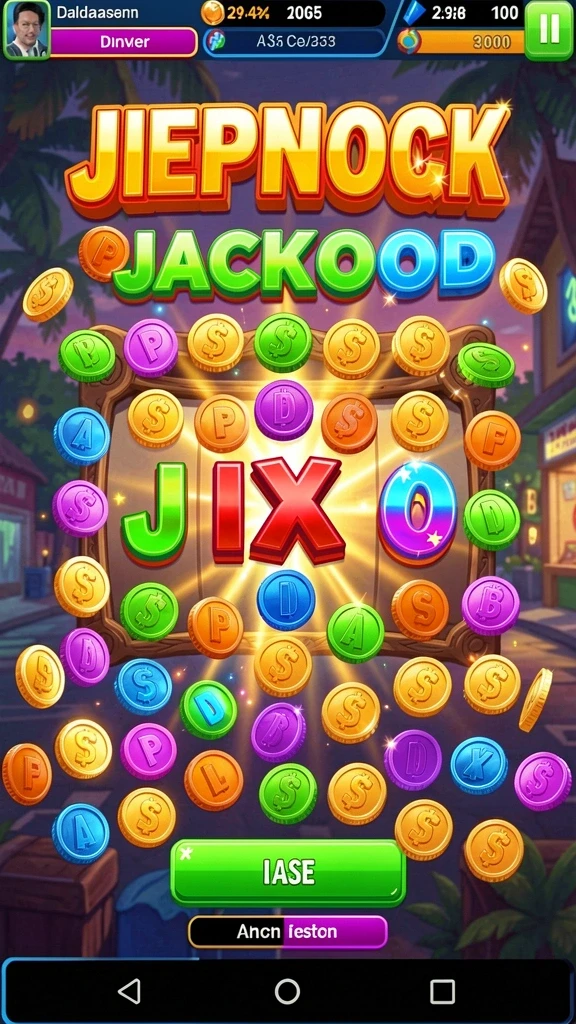Pause the game with the green button
This screenshot has height=1024, width=576.
[x=549, y=30]
